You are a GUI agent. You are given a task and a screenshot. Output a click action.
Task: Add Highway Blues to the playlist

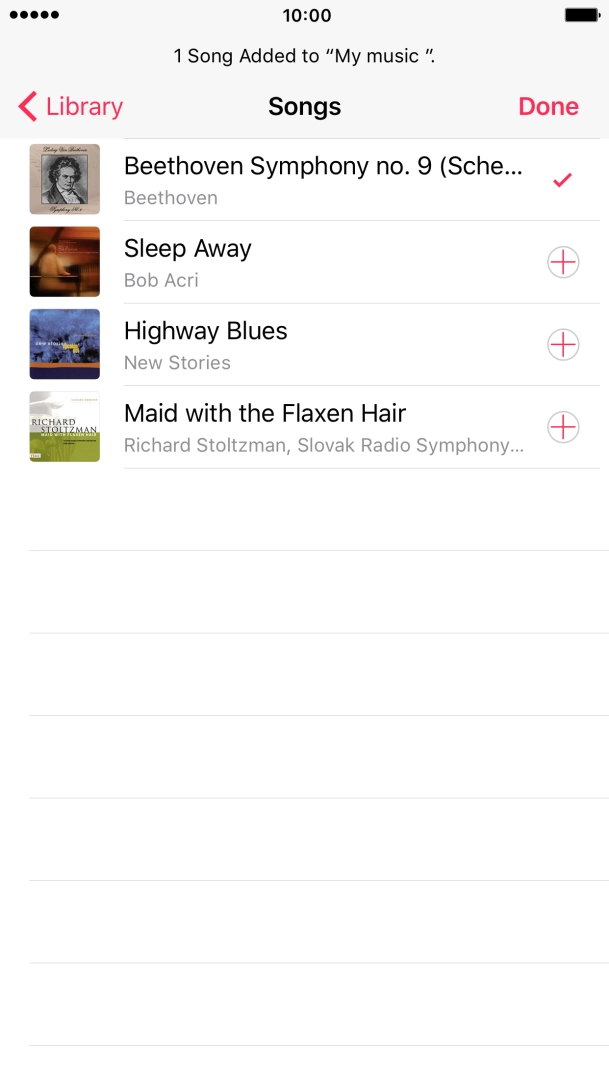click(x=563, y=345)
